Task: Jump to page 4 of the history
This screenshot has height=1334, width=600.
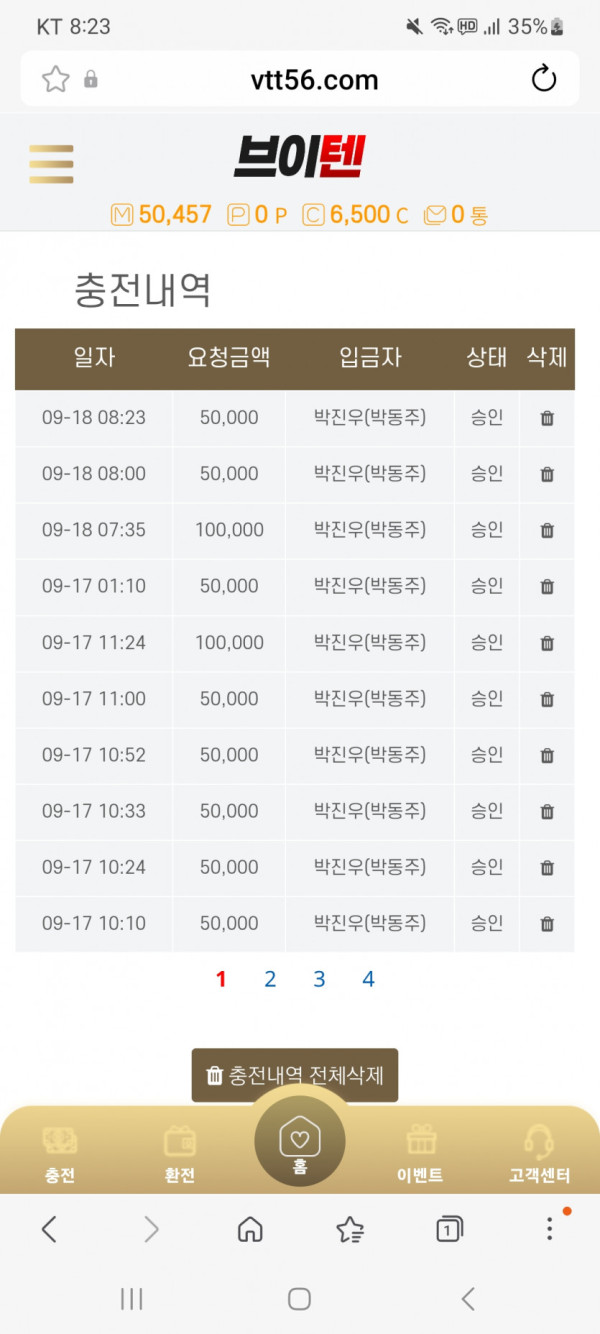Action: pos(368,979)
